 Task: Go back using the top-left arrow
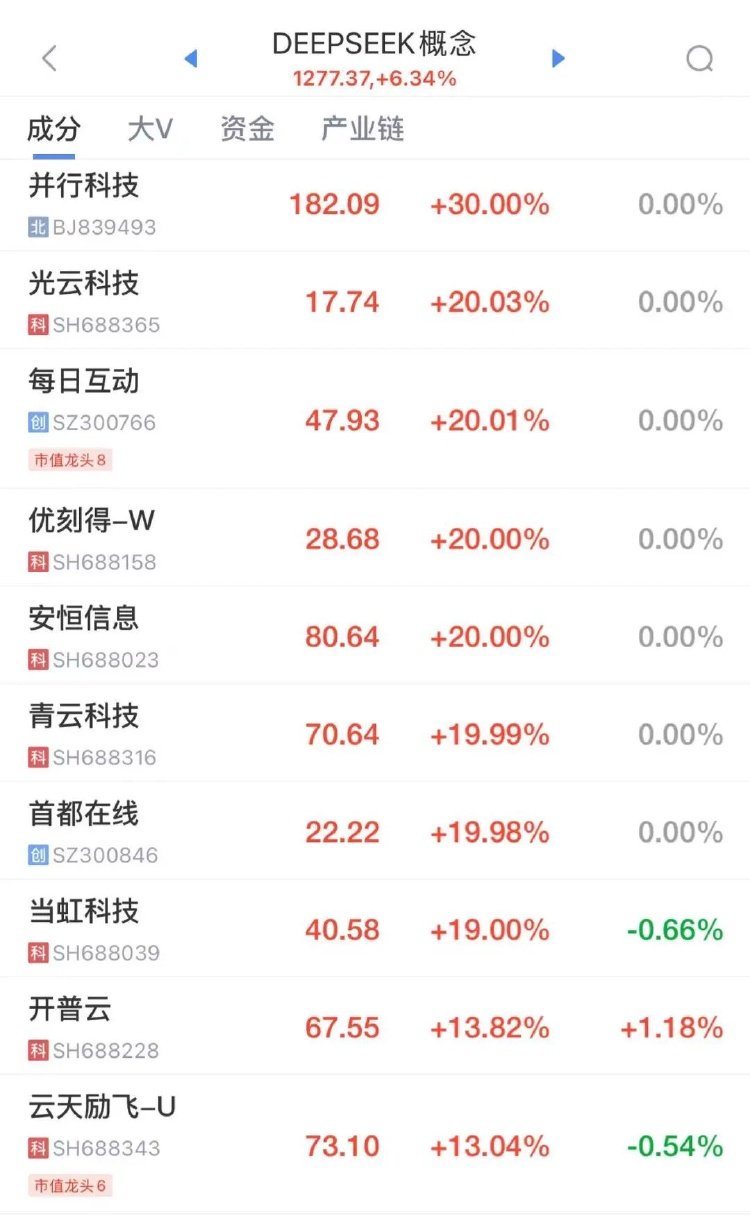[x=49, y=59]
